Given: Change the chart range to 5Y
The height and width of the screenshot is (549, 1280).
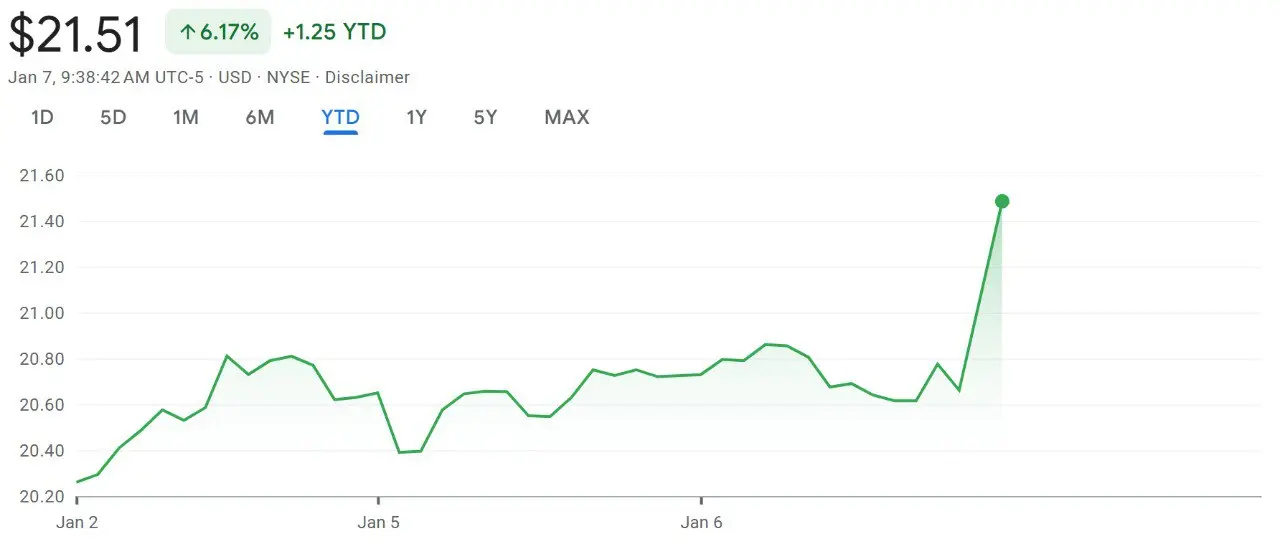Looking at the screenshot, I should pyautogui.click(x=485, y=118).
